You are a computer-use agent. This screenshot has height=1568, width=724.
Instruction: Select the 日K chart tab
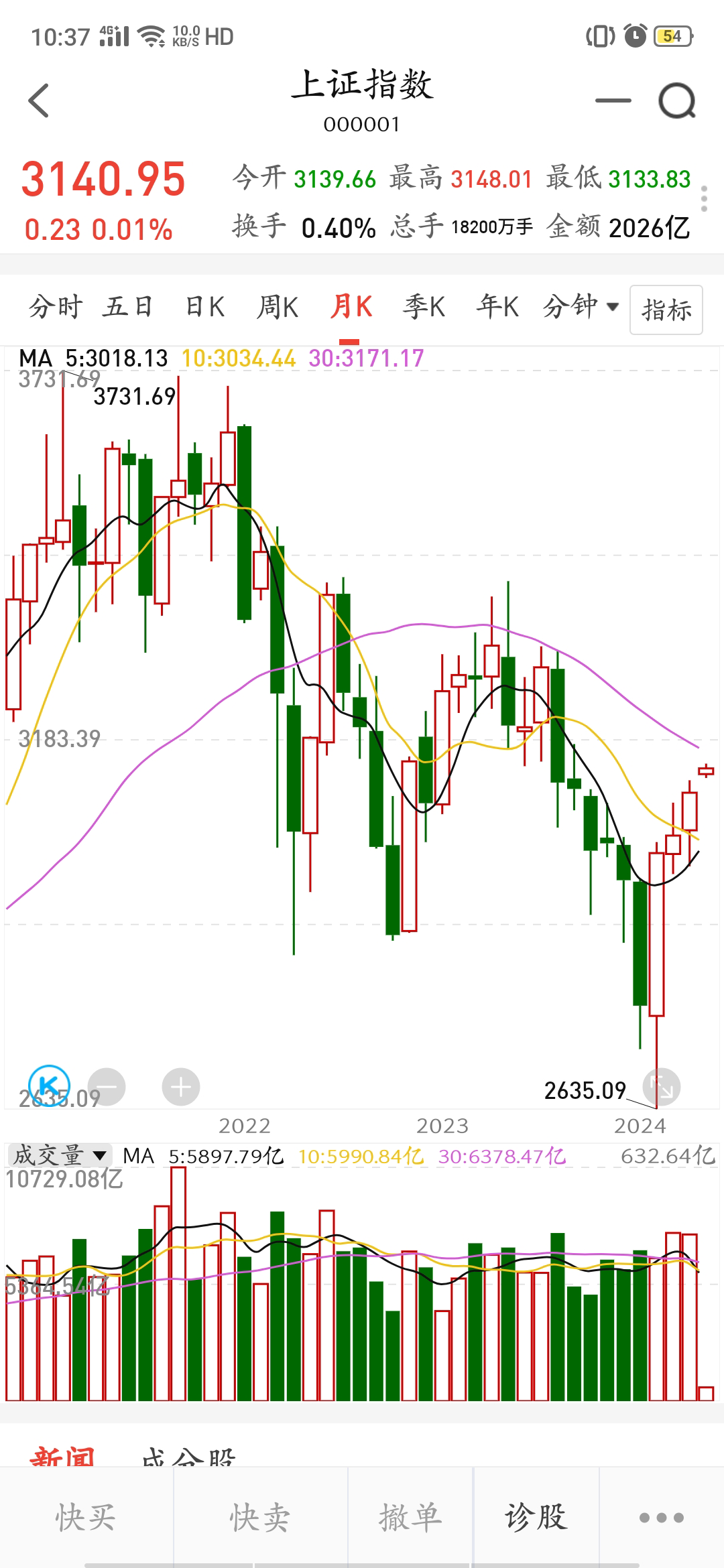(x=204, y=308)
